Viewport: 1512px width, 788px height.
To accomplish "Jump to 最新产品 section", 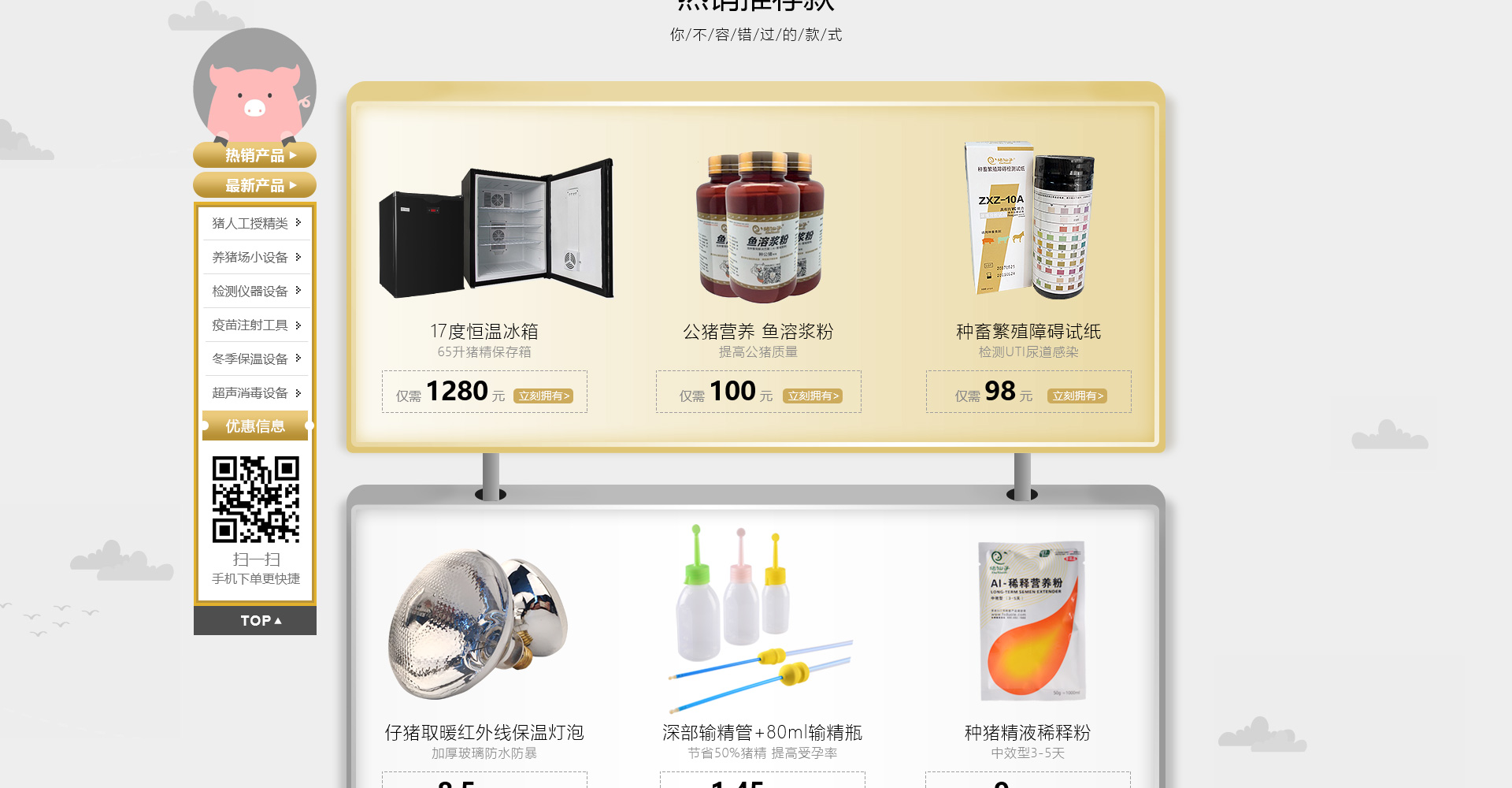I will pos(254,185).
